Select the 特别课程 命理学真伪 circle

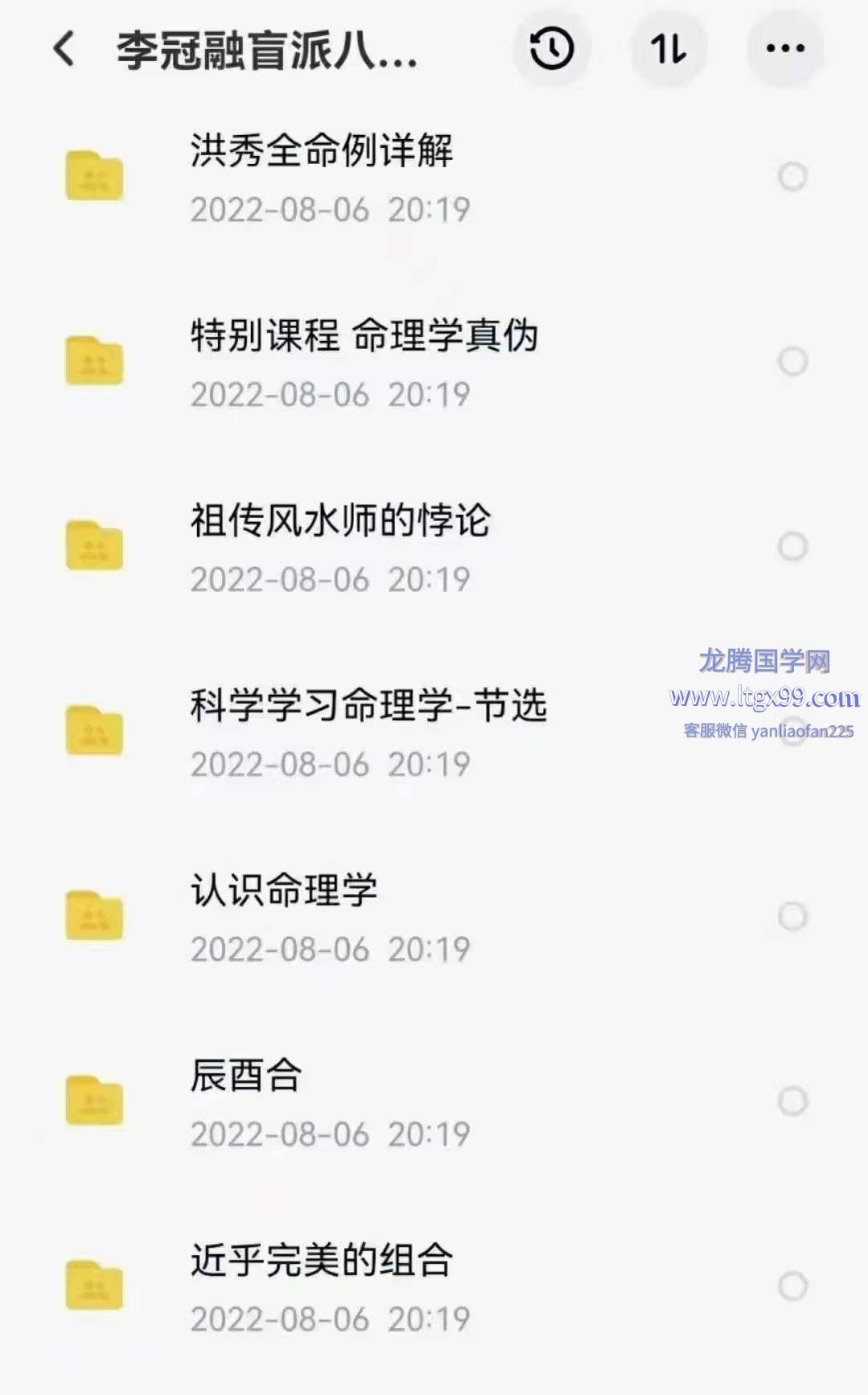coord(792,362)
